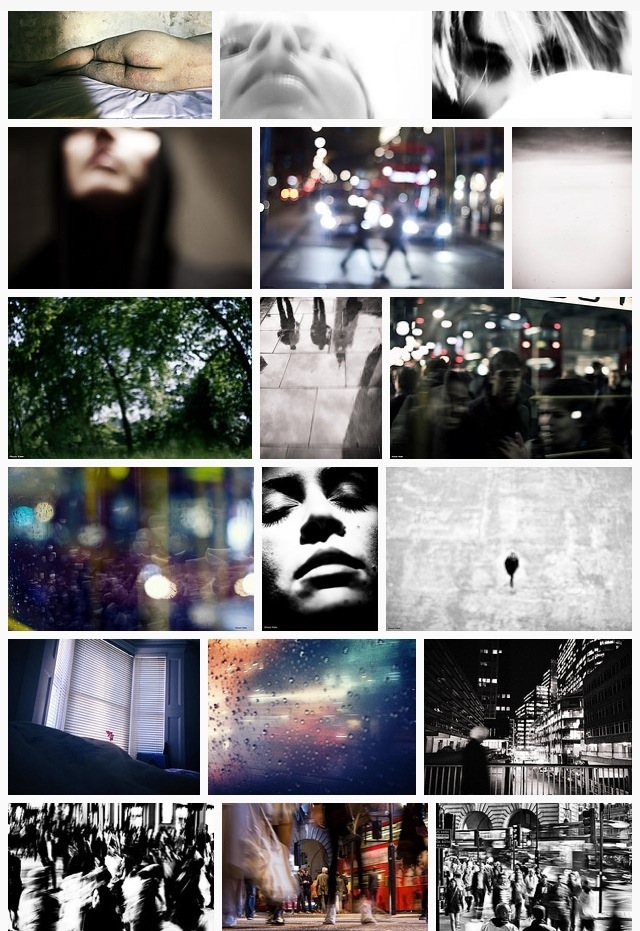This screenshot has height=931, width=640.
Task: Open the night street photo with crossing silhouettes
Action: [382, 208]
